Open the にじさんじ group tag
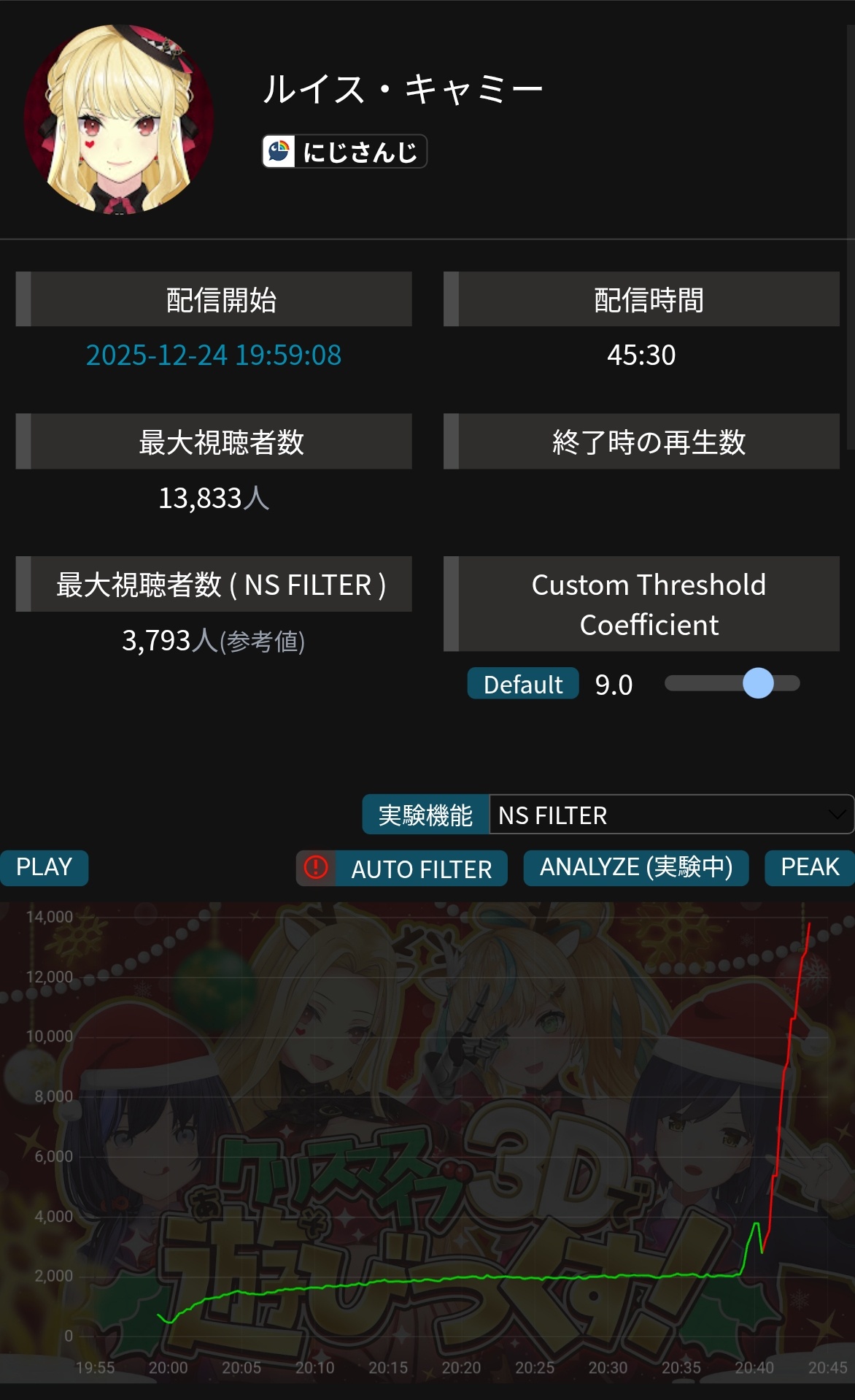 [x=344, y=152]
